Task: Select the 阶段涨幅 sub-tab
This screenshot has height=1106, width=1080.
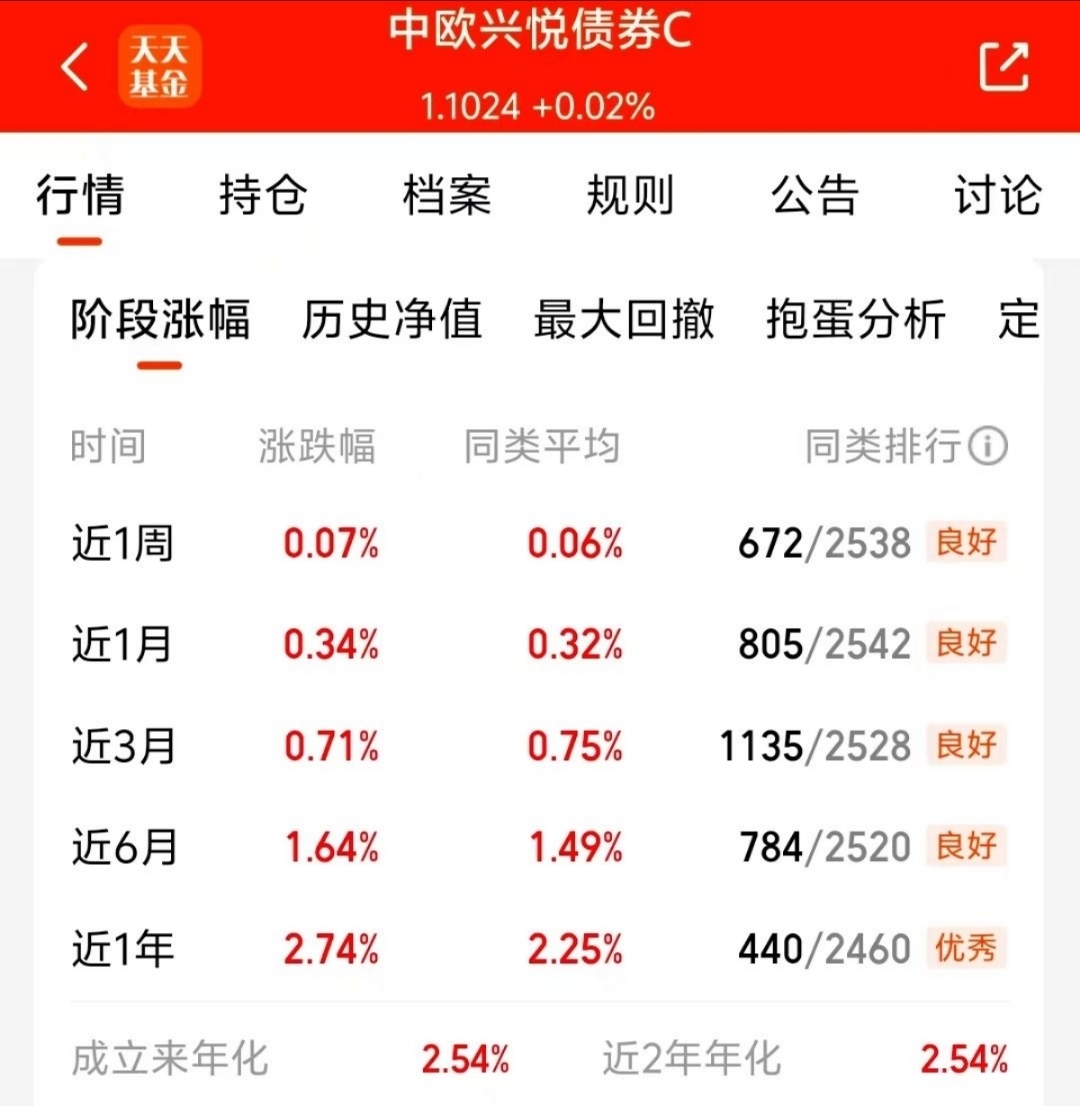Action: (160, 320)
